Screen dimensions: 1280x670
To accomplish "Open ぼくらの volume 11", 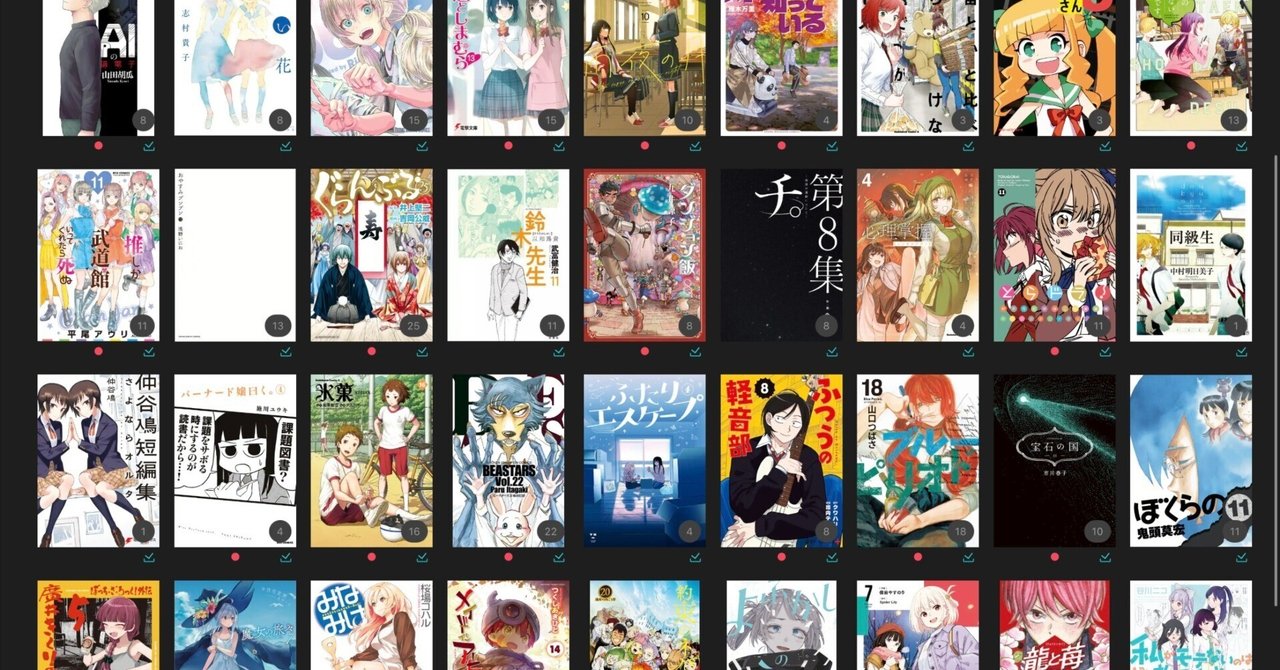I will pyautogui.click(x=1190, y=461).
